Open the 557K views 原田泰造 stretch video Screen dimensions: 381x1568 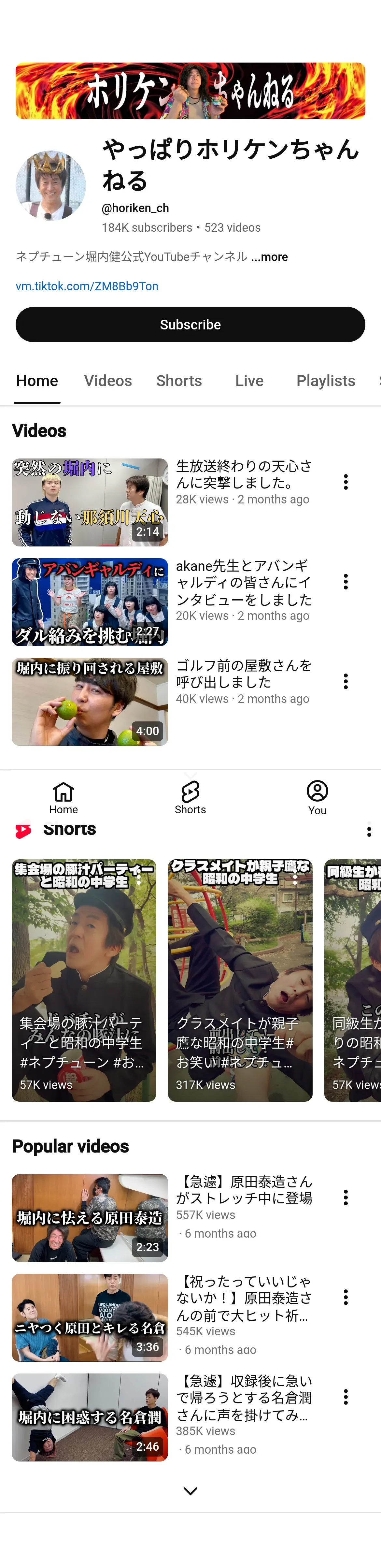(90, 1217)
